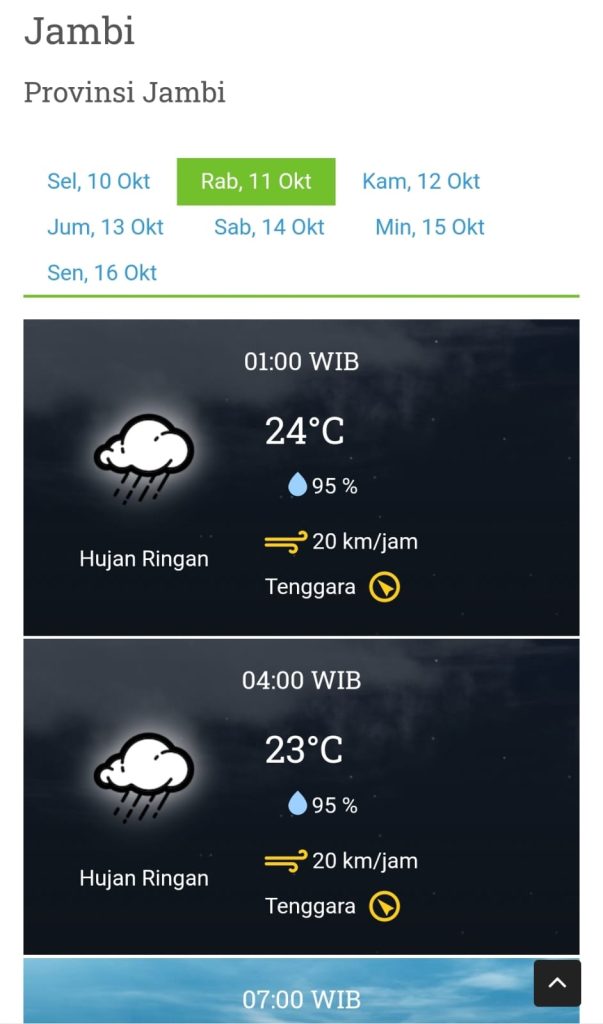
Task: Select the Rab, 11 Okt tab
Action: point(256,181)
